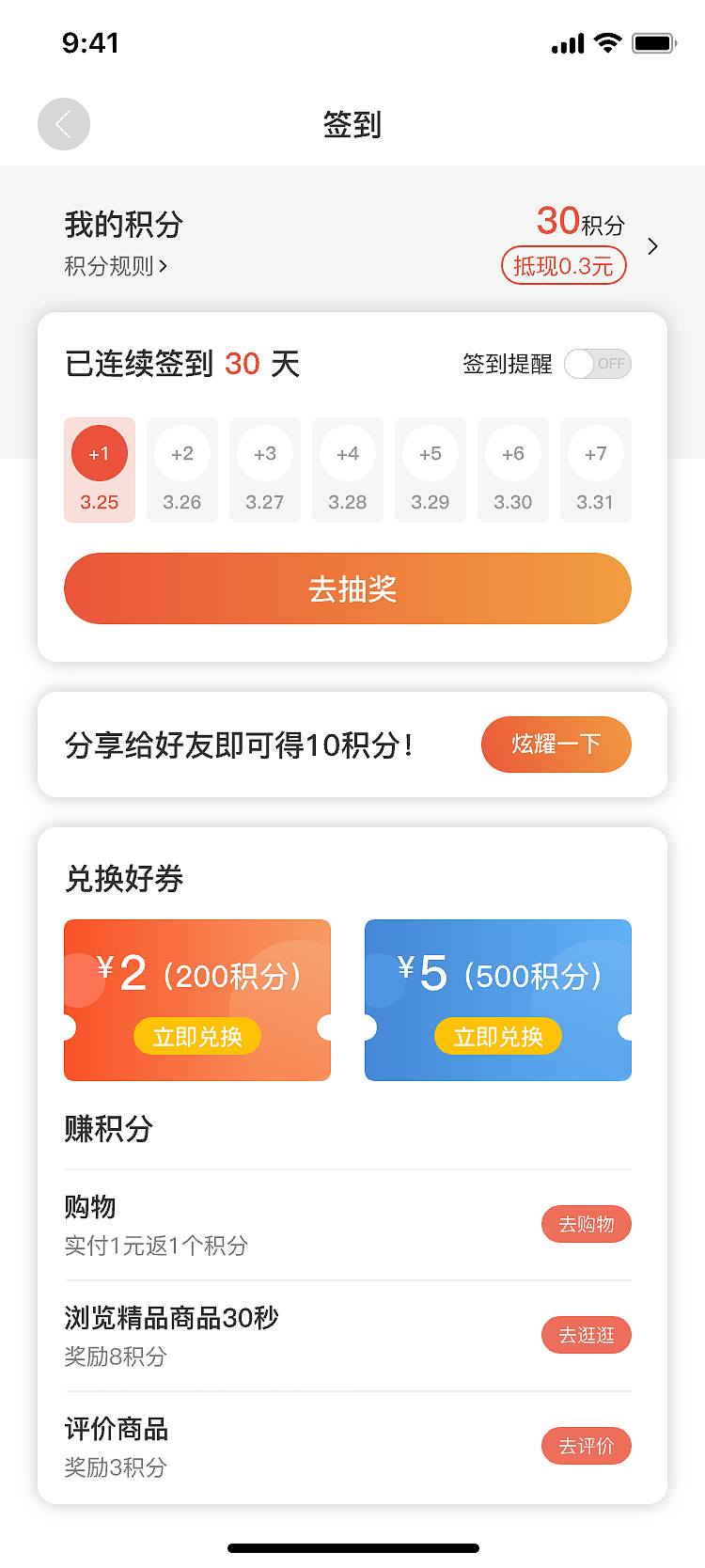Image resolution: width=705 pixels, height=1568 pixels.
Task: Enable the 签到提醒 reminder switch
Action: (x=599, y=364)
